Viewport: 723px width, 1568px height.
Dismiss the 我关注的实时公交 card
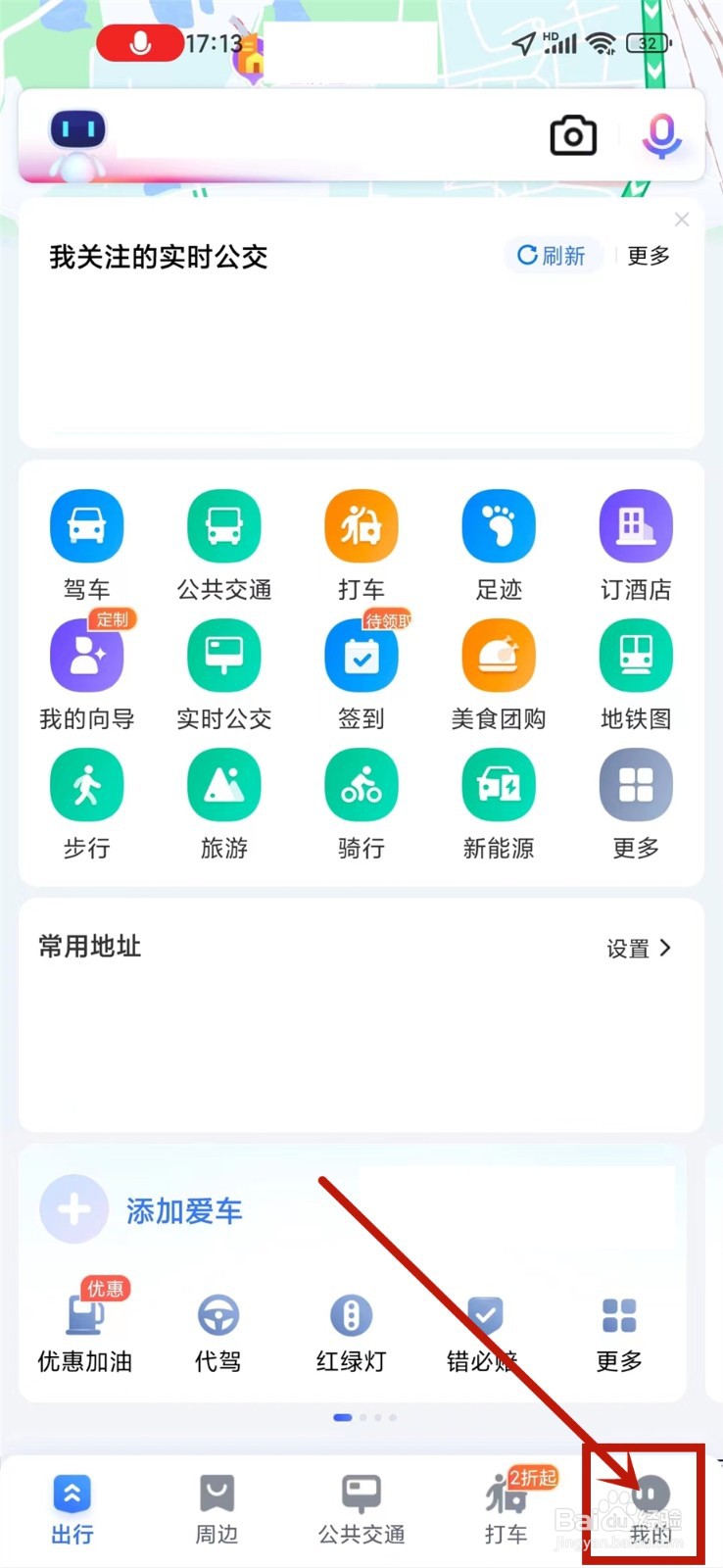[x=682, y=219]
